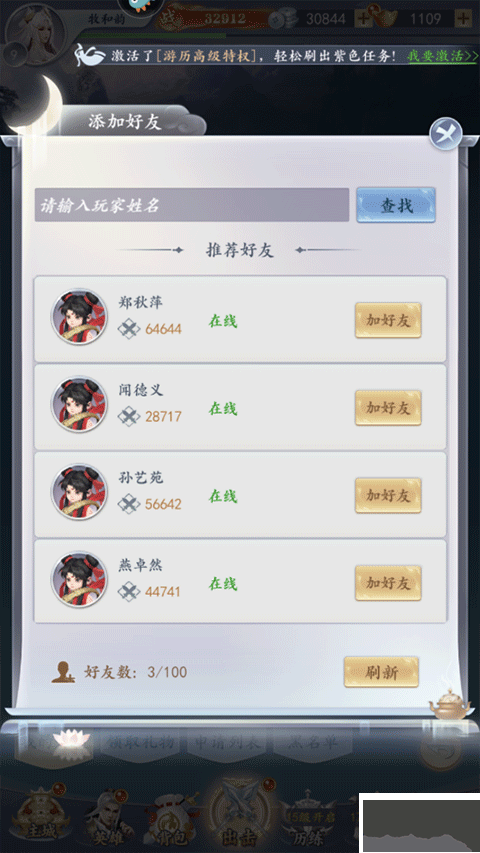Image resolution: width=480 pixels, height=853 pixels.
Task: Open 郑秋萍's avatar
Action: 79,317
